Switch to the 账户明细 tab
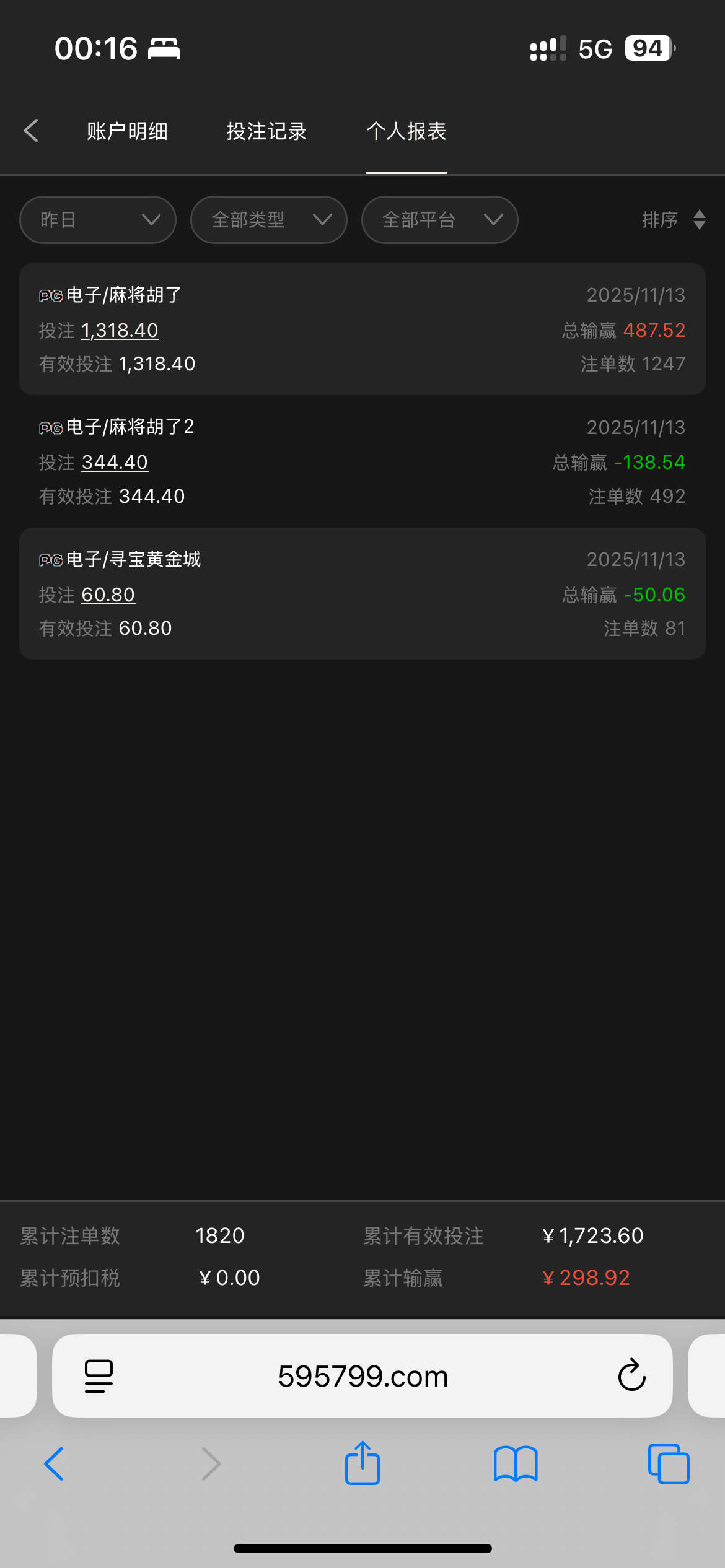The height and width of the screenshot is (1568, 725). click(x=127, y=131)
